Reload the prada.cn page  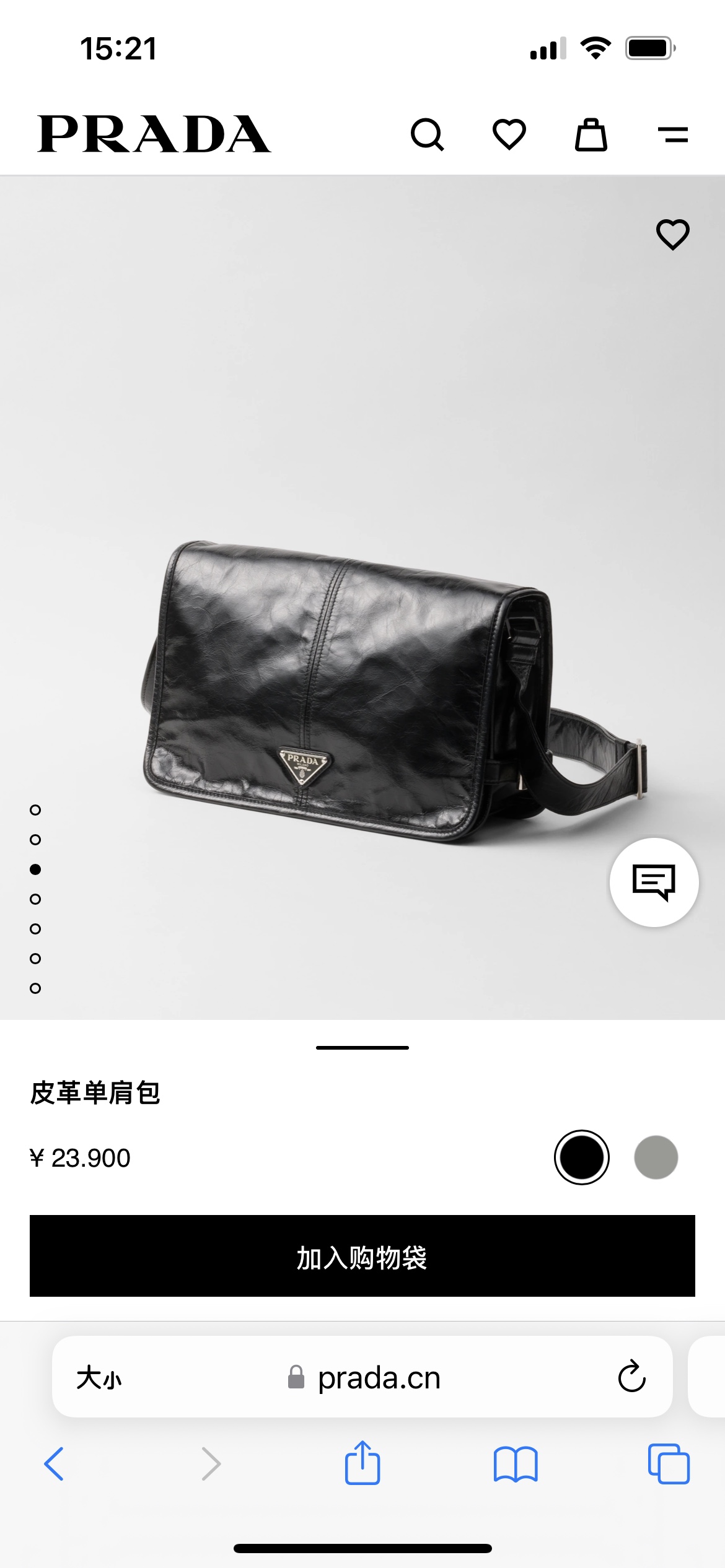[631, 1377]
